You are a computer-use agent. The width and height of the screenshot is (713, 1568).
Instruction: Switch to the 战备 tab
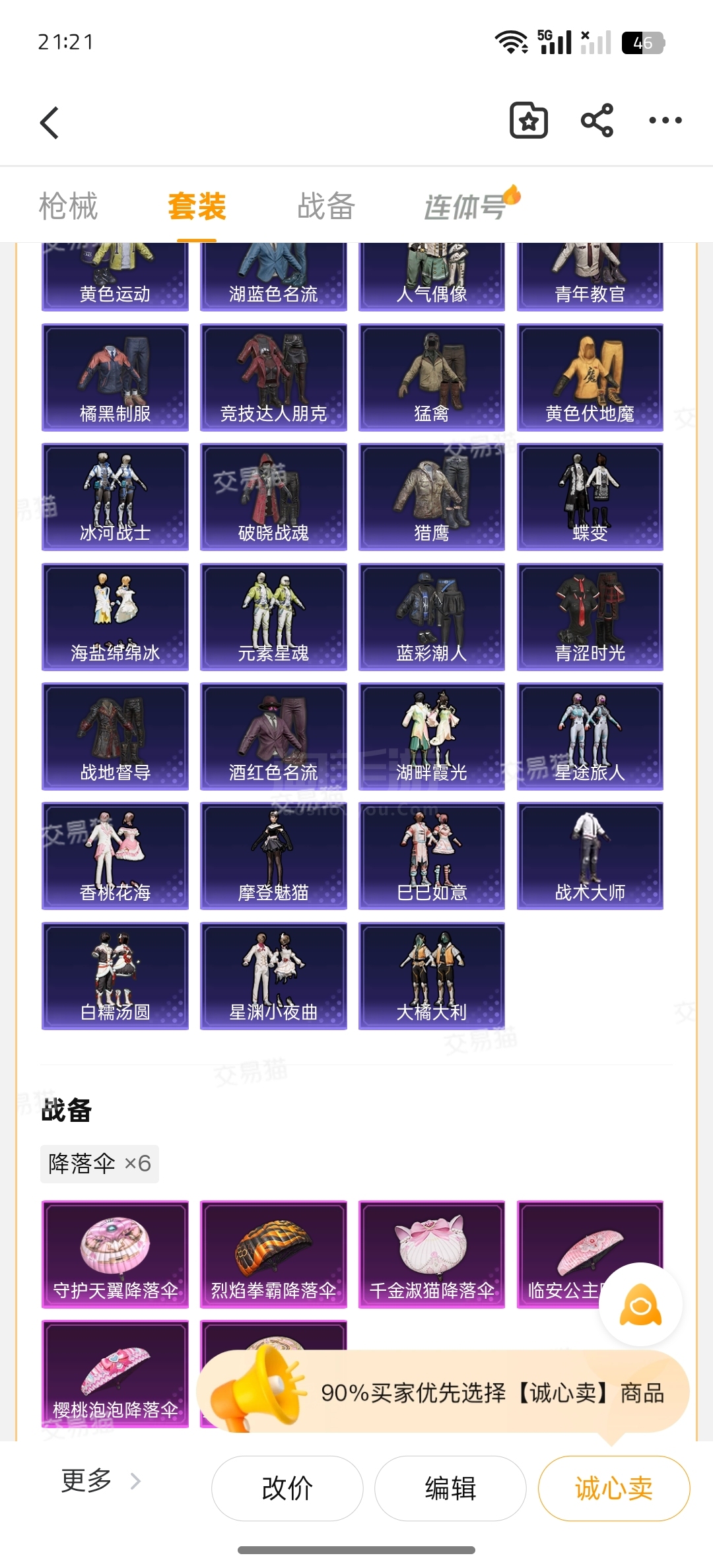point(326,206)
